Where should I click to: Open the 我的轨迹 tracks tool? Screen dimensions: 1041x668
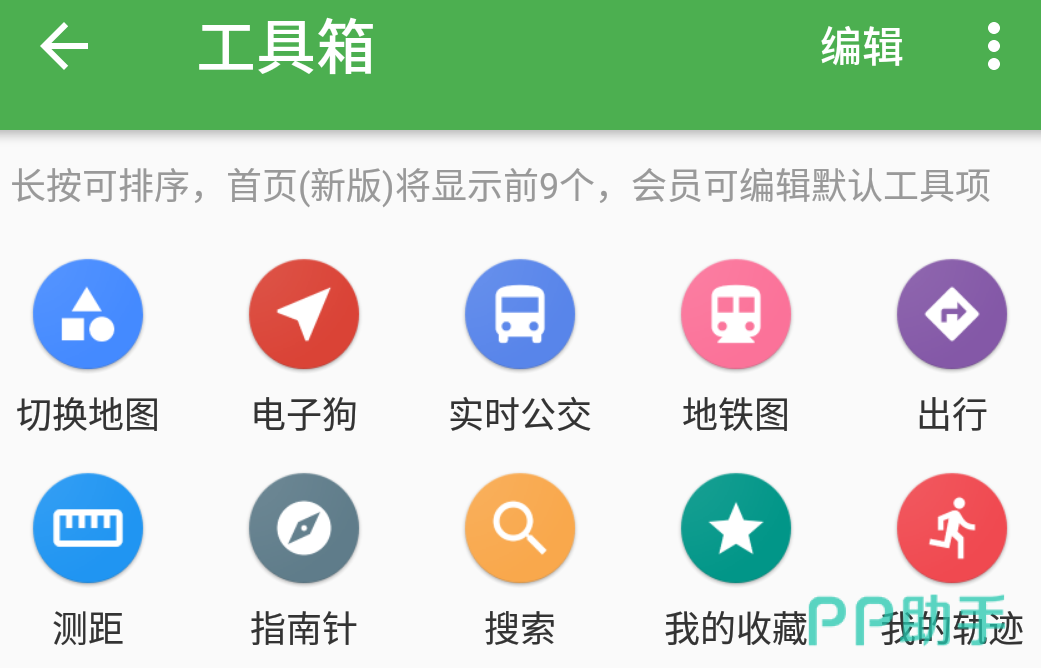[x=952, y=529]
